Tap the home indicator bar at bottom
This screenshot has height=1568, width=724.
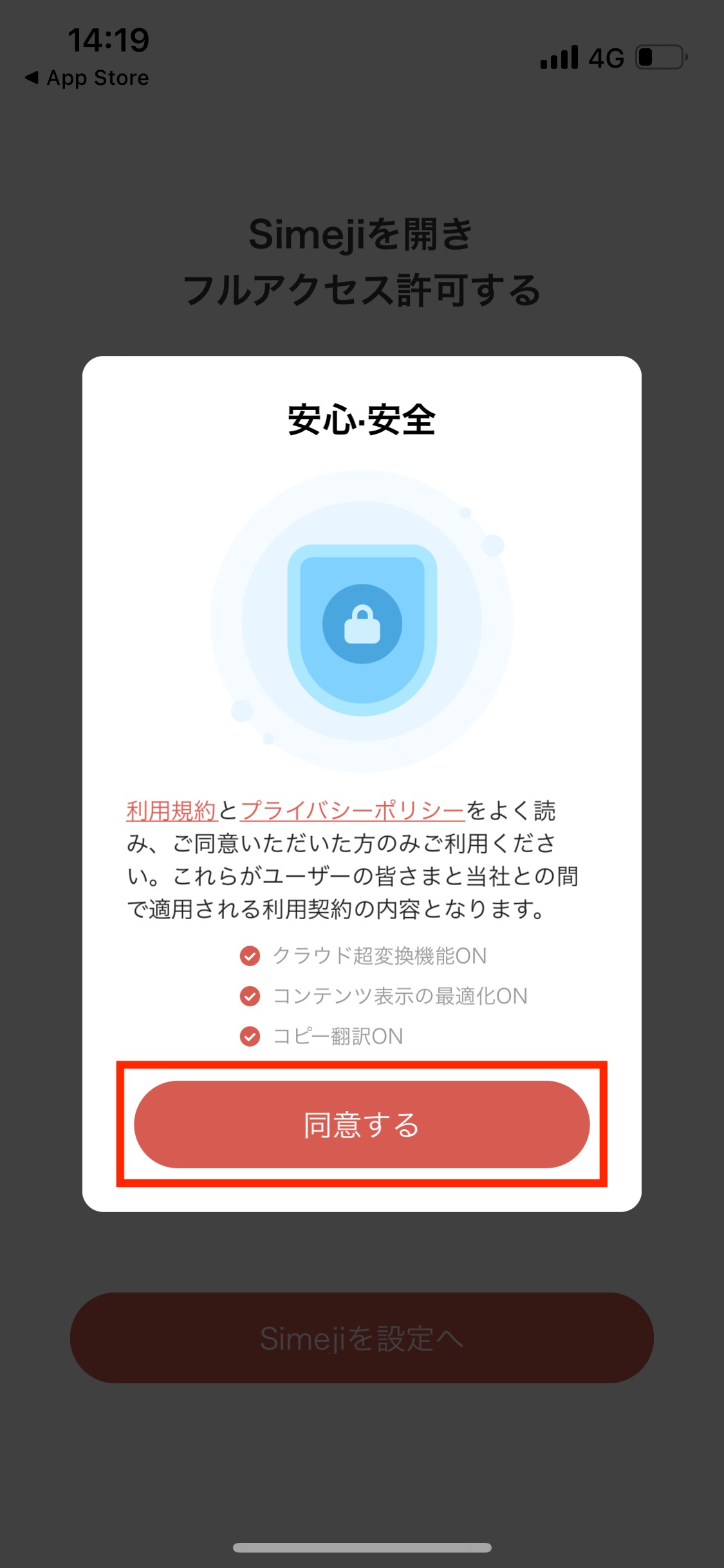click(362, 1545)
